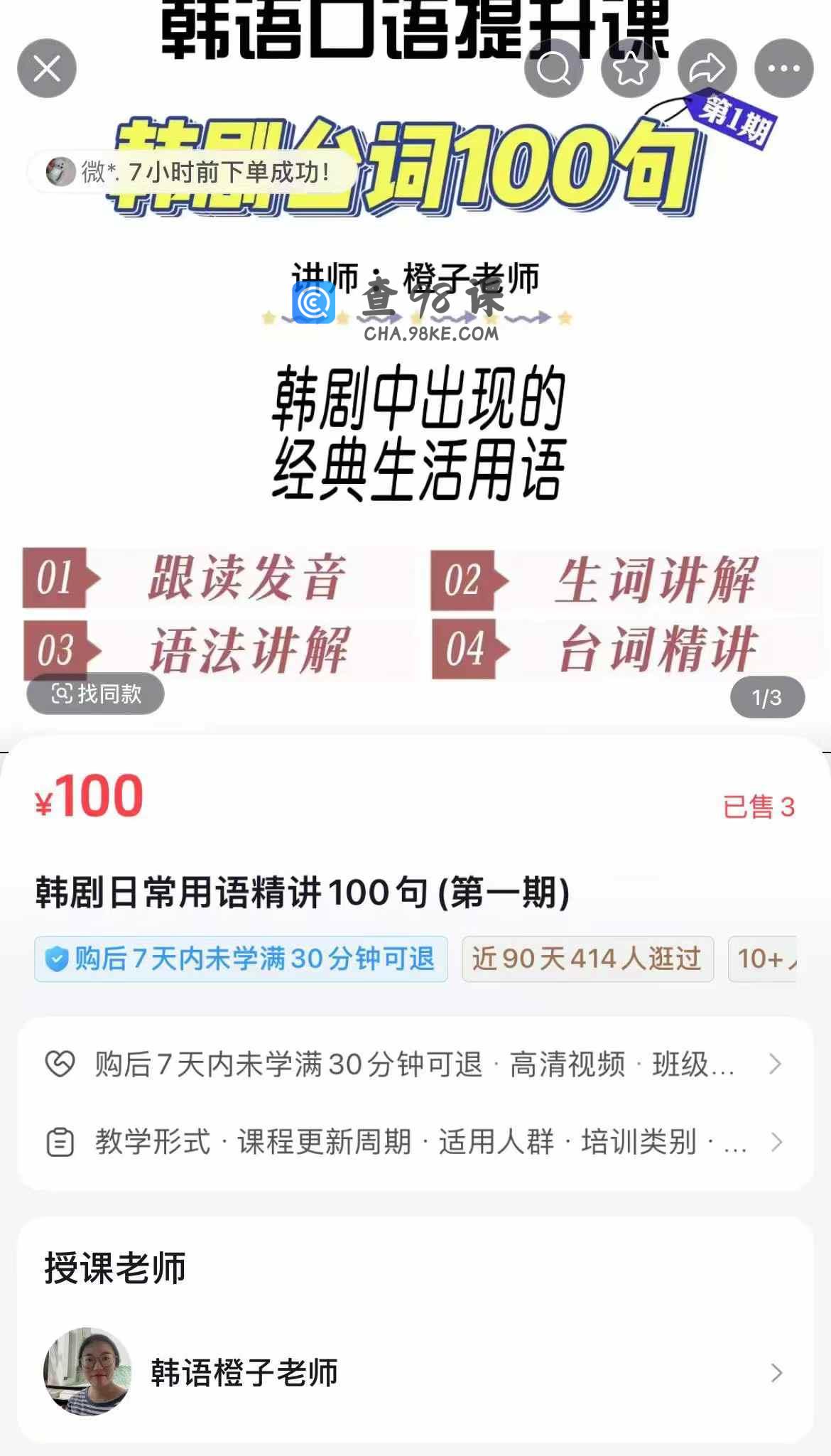Open the 7-day refund policy tag
The width and height of the screenshot is (831, 1456).
click(241, 959)
